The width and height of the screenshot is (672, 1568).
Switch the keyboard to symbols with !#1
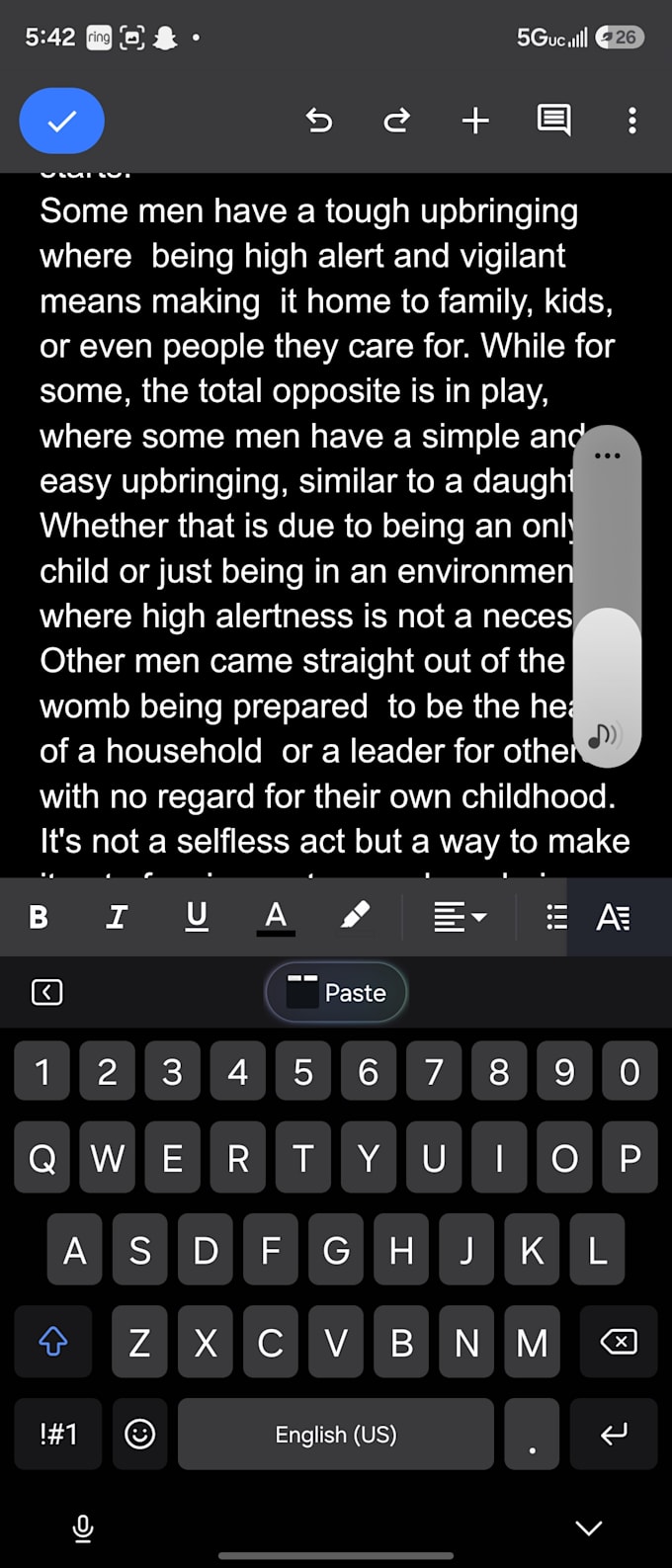coord(58,1434)
